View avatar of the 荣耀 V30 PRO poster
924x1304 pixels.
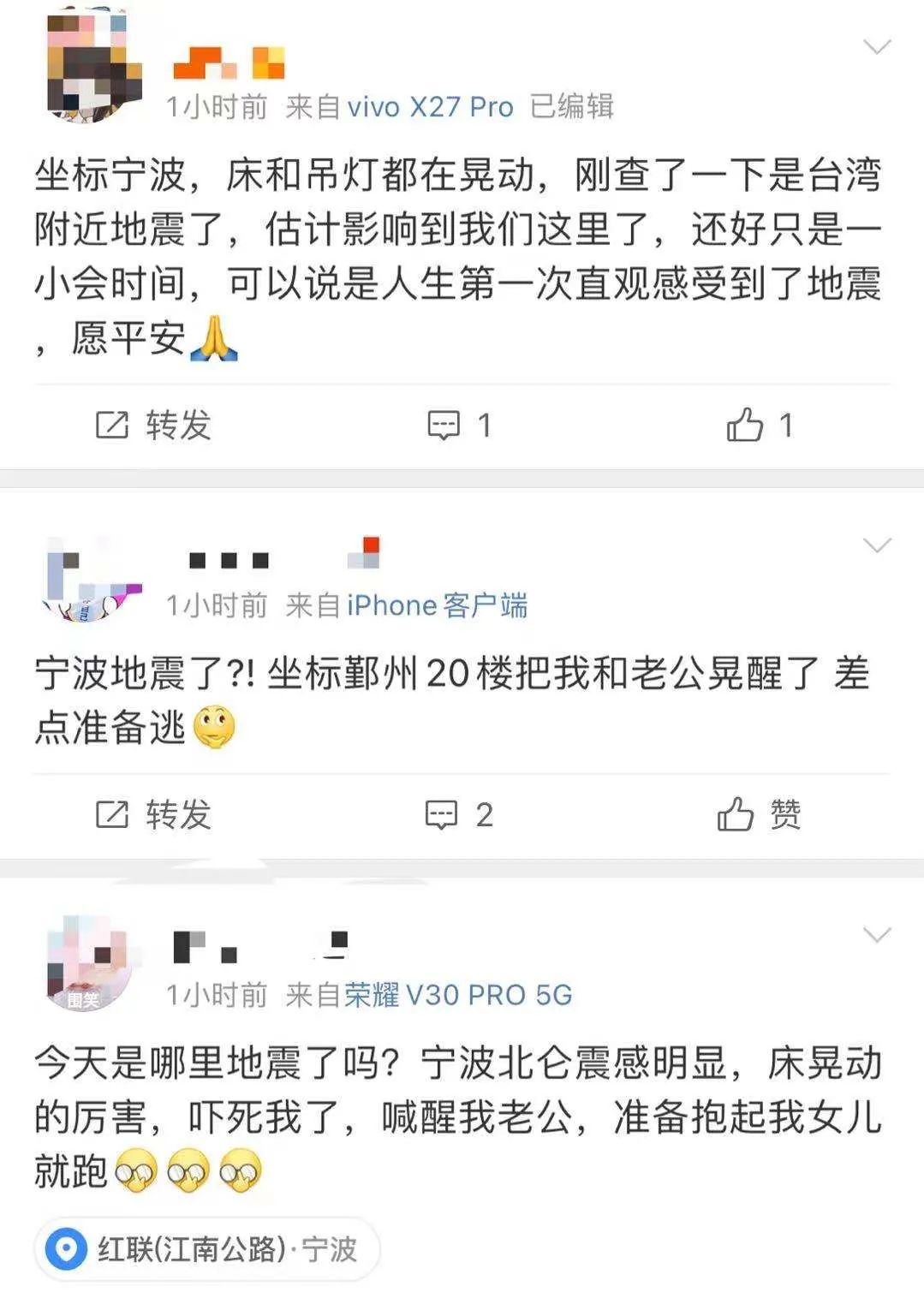pyautogui.click(x=90, y=963)
